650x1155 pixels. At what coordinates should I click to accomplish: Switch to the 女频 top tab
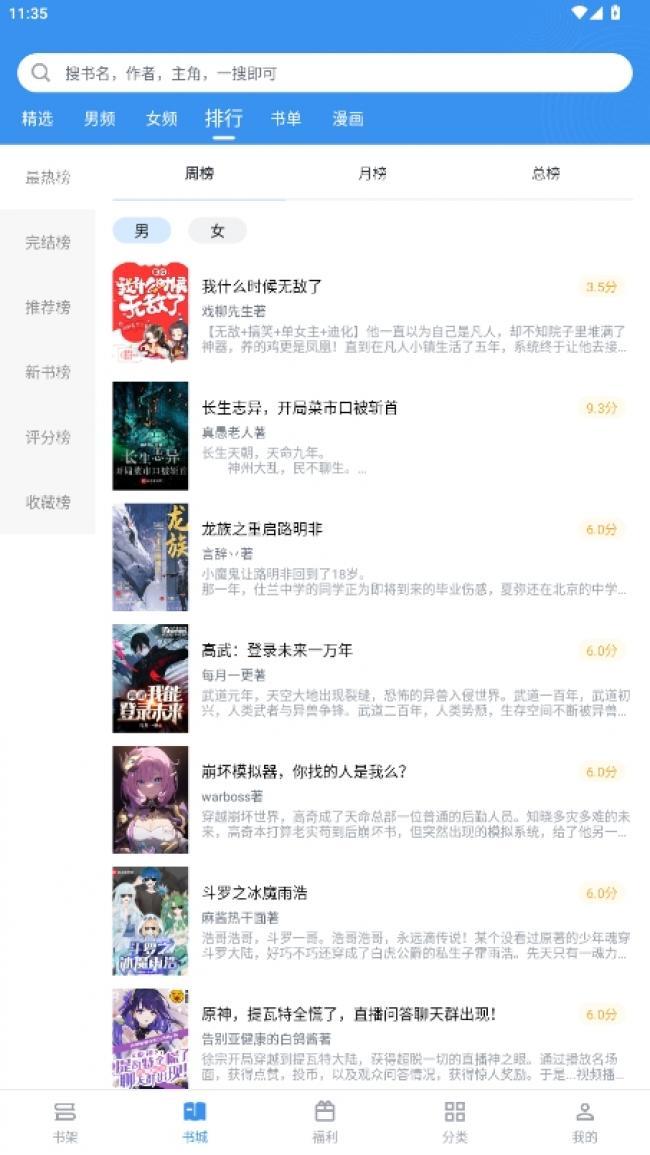(x=161, y=119)
